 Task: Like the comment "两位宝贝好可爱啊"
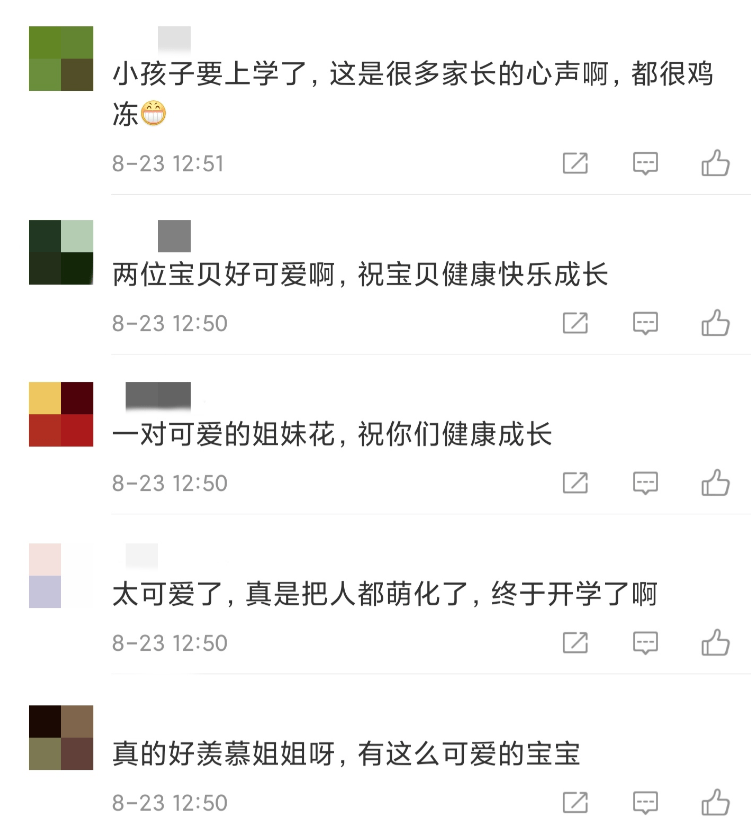717,323
